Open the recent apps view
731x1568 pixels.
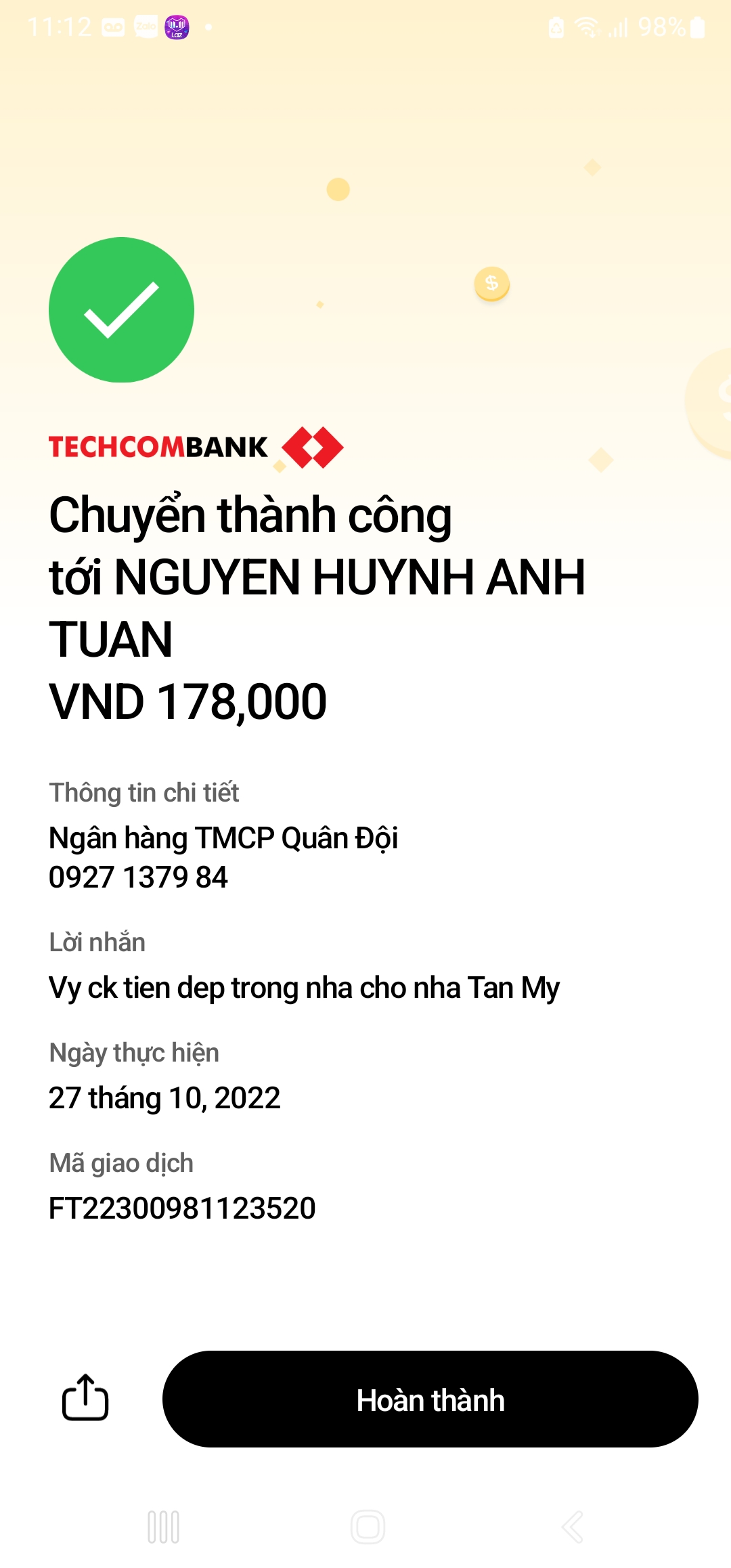pyautogui.click(x=163, y=1527)
